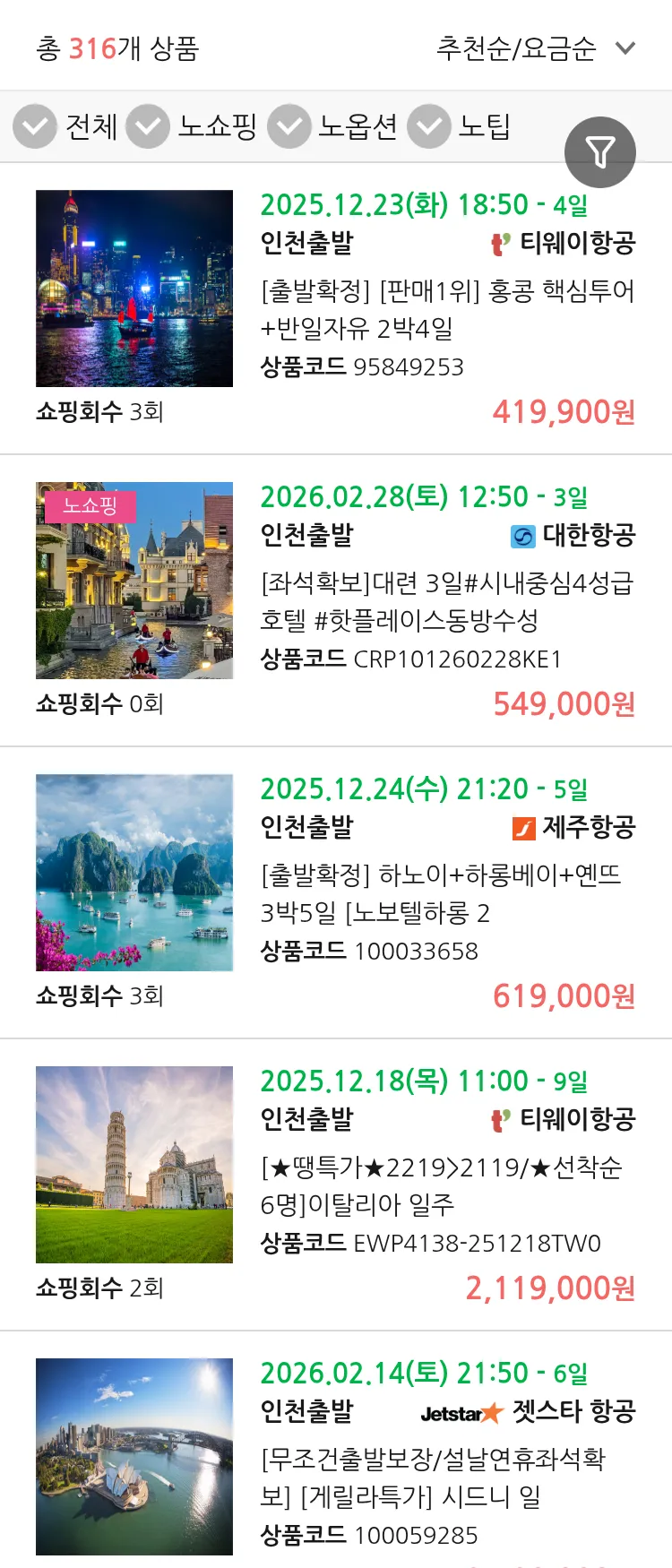Click the Leaning Tower of Pisa thumbnail
This screenshot has height=1568, width=672.
(134, 1165)
